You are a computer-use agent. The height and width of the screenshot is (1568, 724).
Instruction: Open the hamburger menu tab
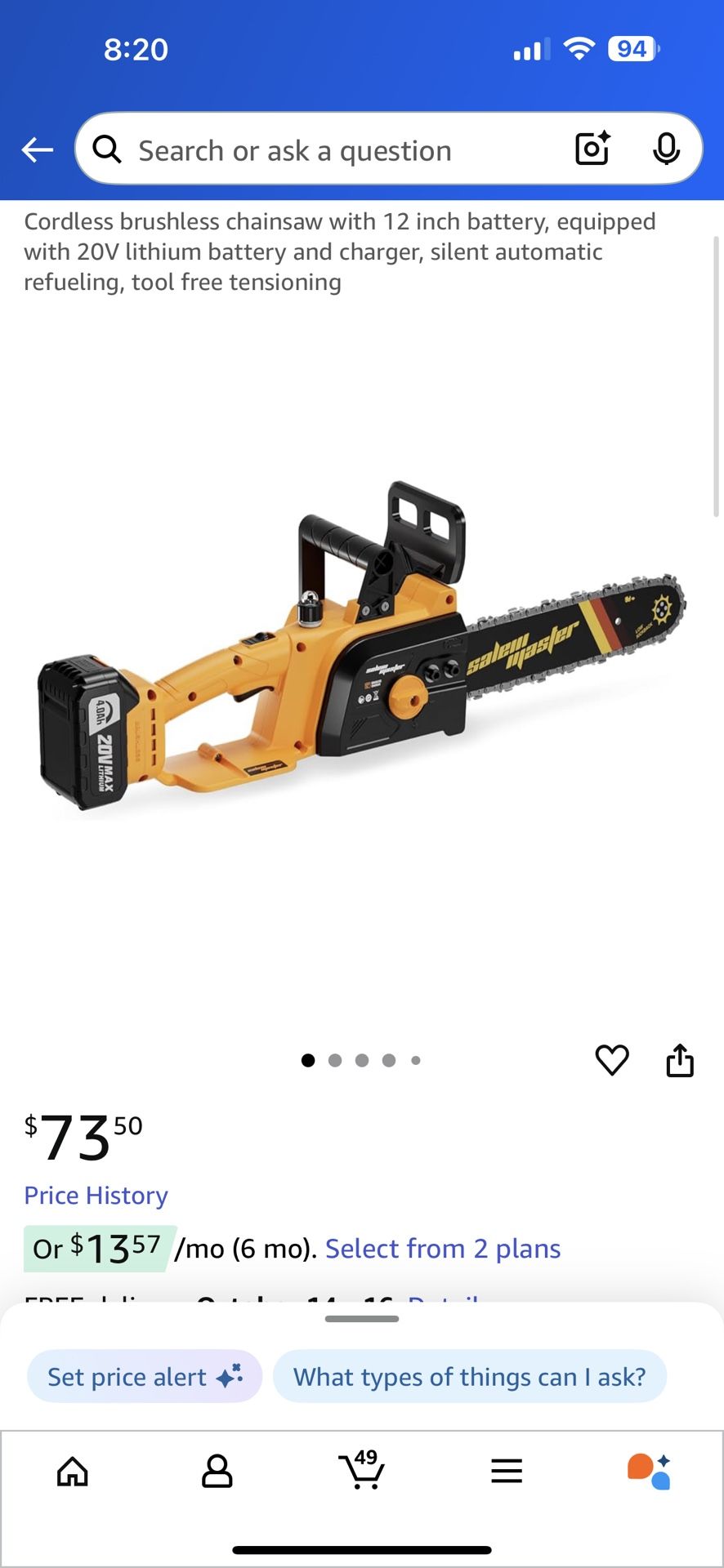[507, 1472]
